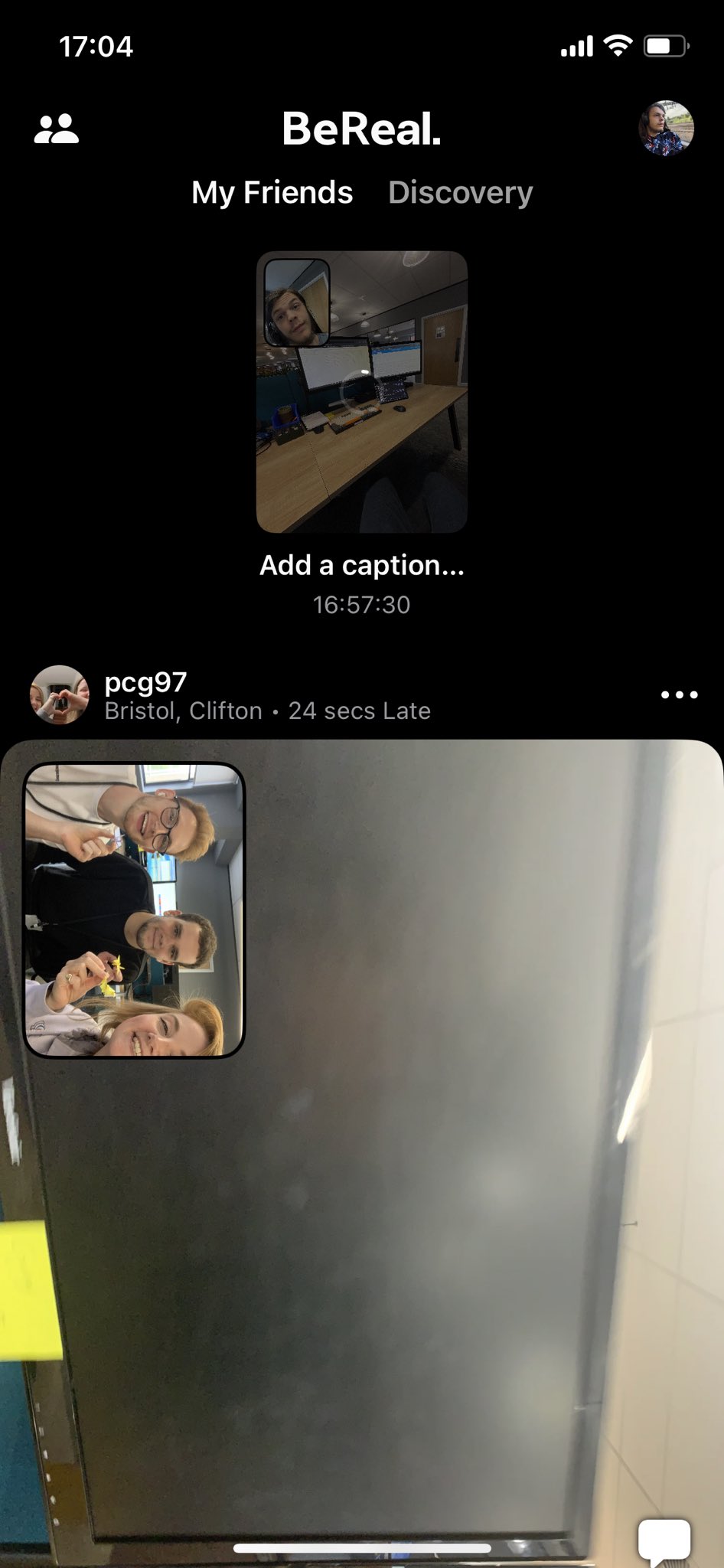Image resolution: width=724 pixels, height=1568 pixels.
Task: Open the friends icon
Action: tap(57, 129)
